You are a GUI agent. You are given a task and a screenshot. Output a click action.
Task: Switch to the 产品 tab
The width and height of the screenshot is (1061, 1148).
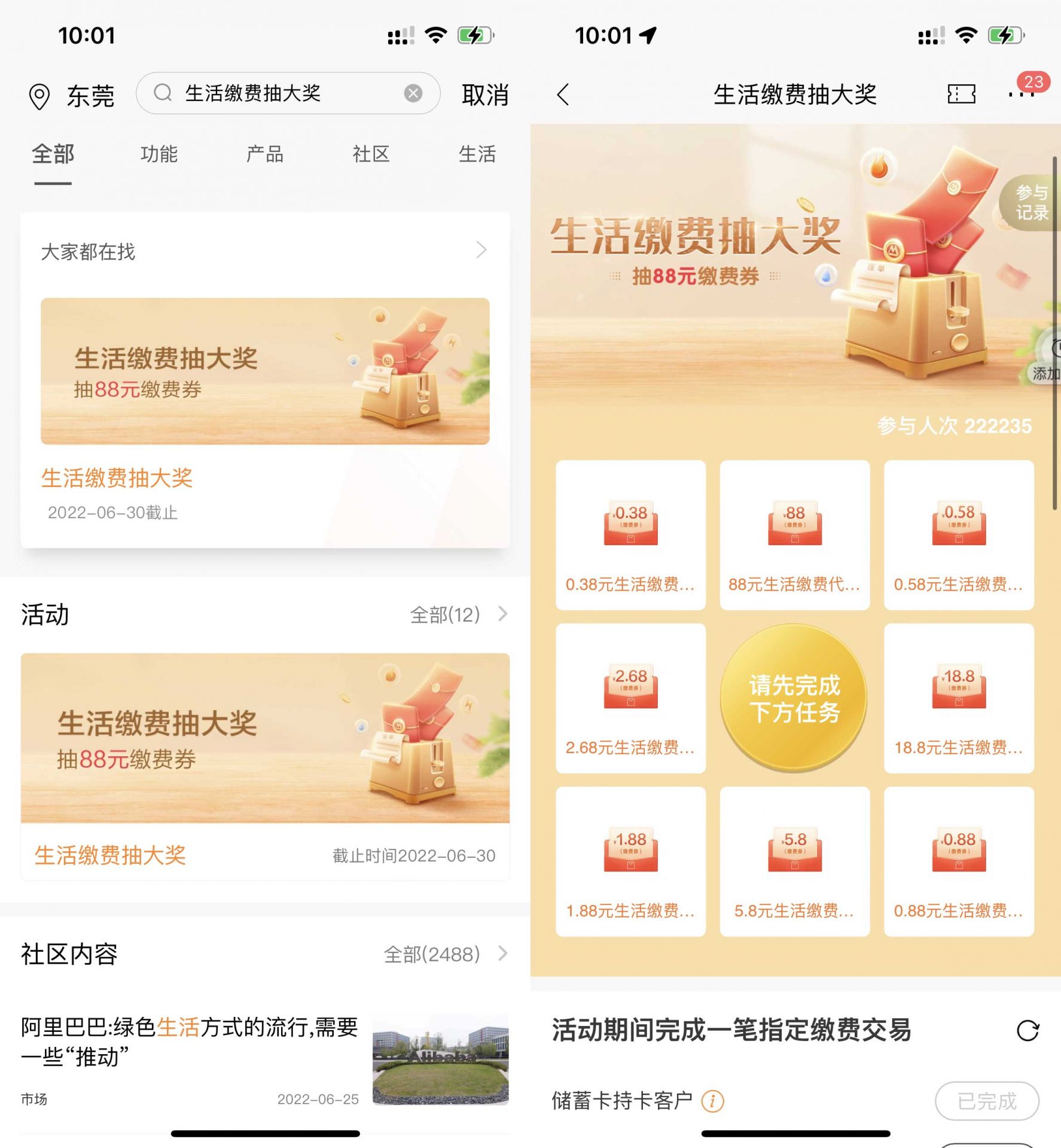coord(265,154)
